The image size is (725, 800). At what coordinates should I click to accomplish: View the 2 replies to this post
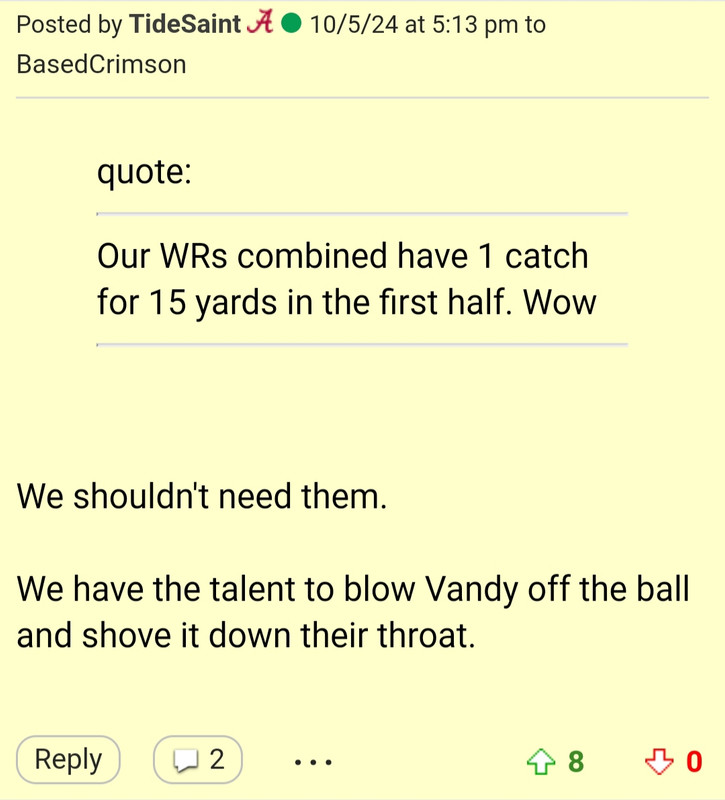[x=197, y=761]
